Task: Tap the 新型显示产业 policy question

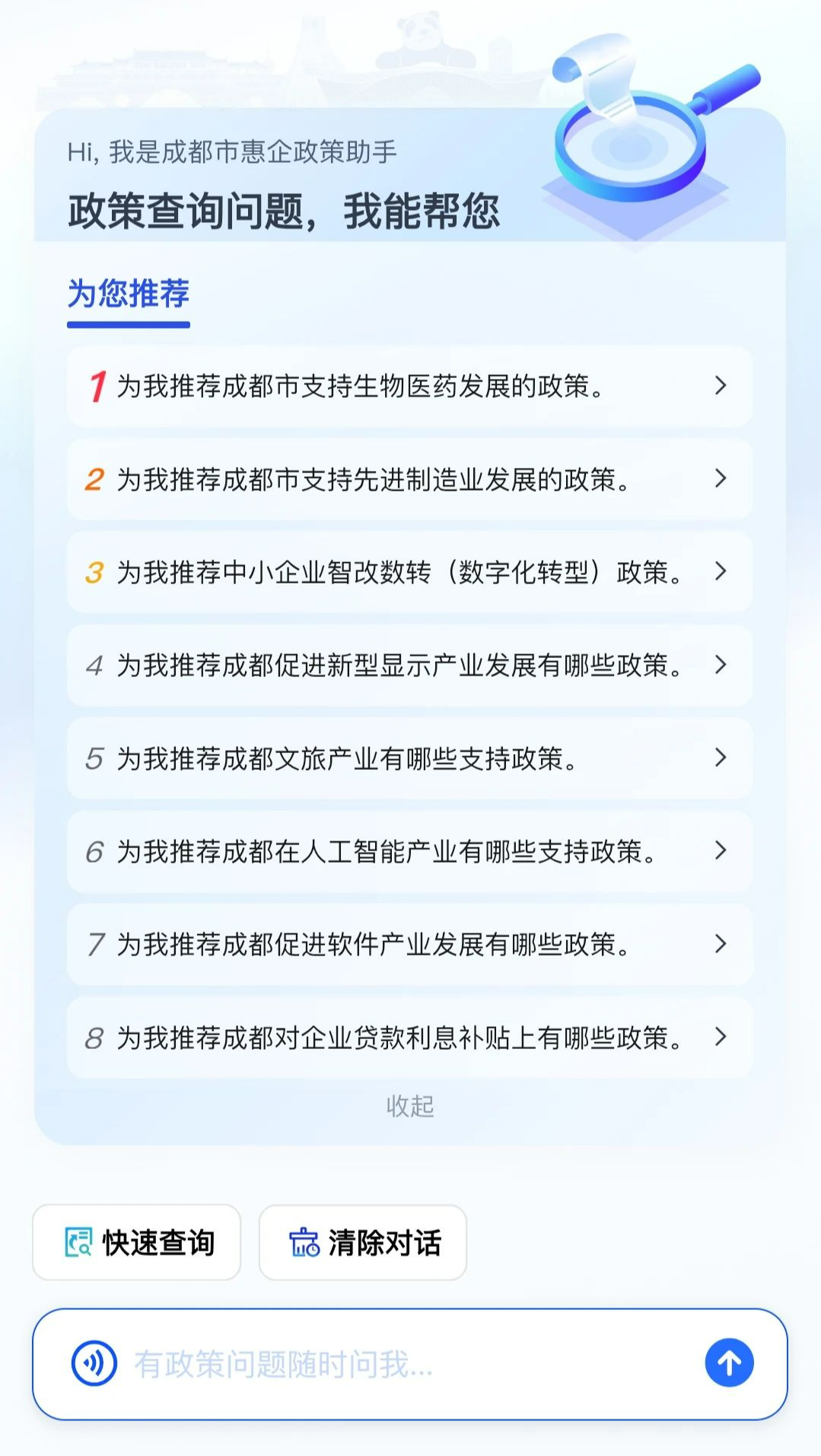Action: pos(409,666)
